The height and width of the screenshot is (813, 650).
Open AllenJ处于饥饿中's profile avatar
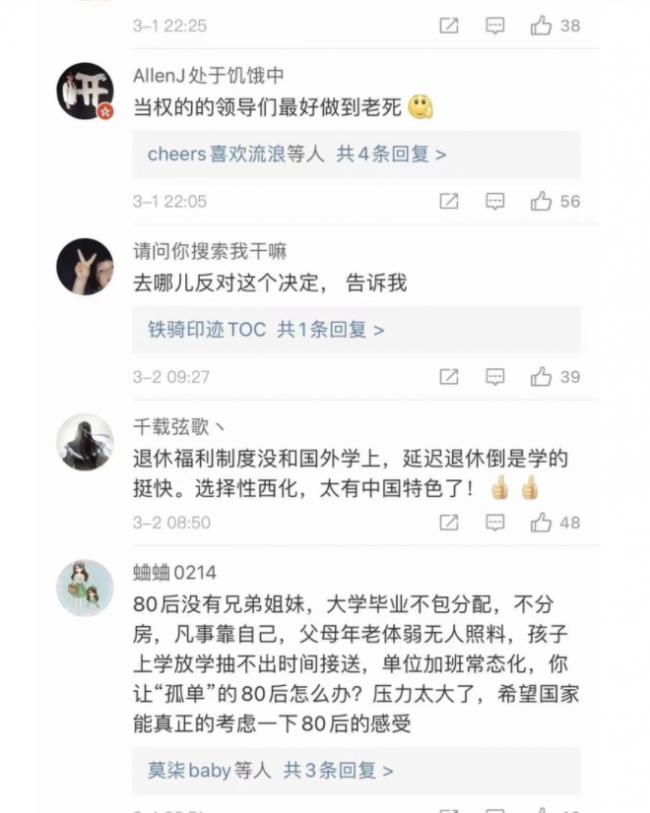(84, 91)
